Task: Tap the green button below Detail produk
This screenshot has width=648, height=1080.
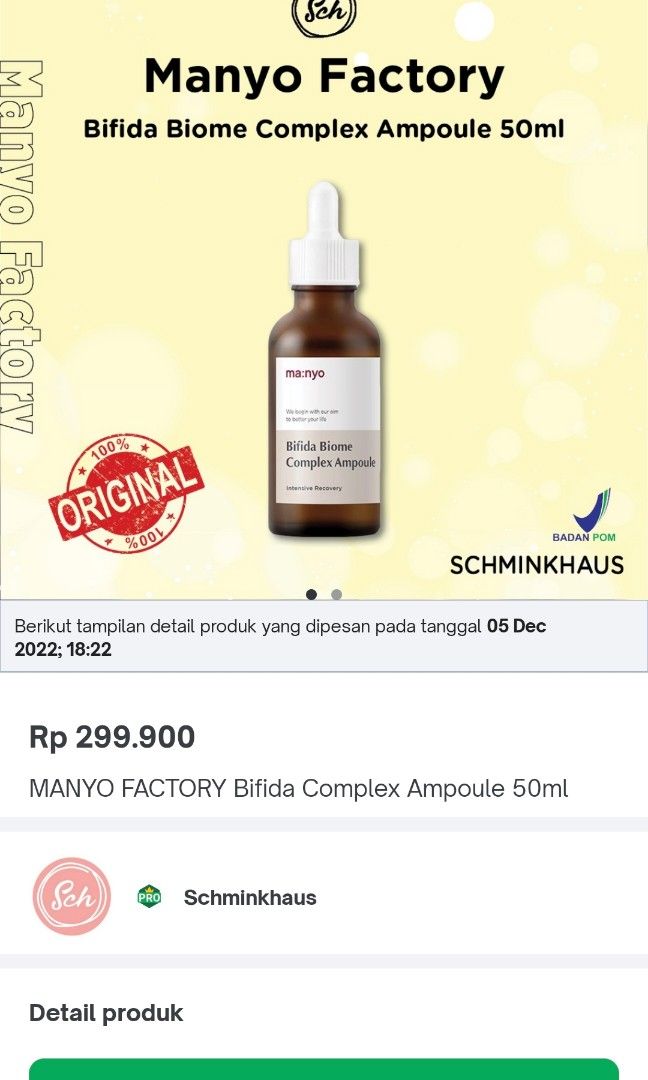Action: (324, 1069)
